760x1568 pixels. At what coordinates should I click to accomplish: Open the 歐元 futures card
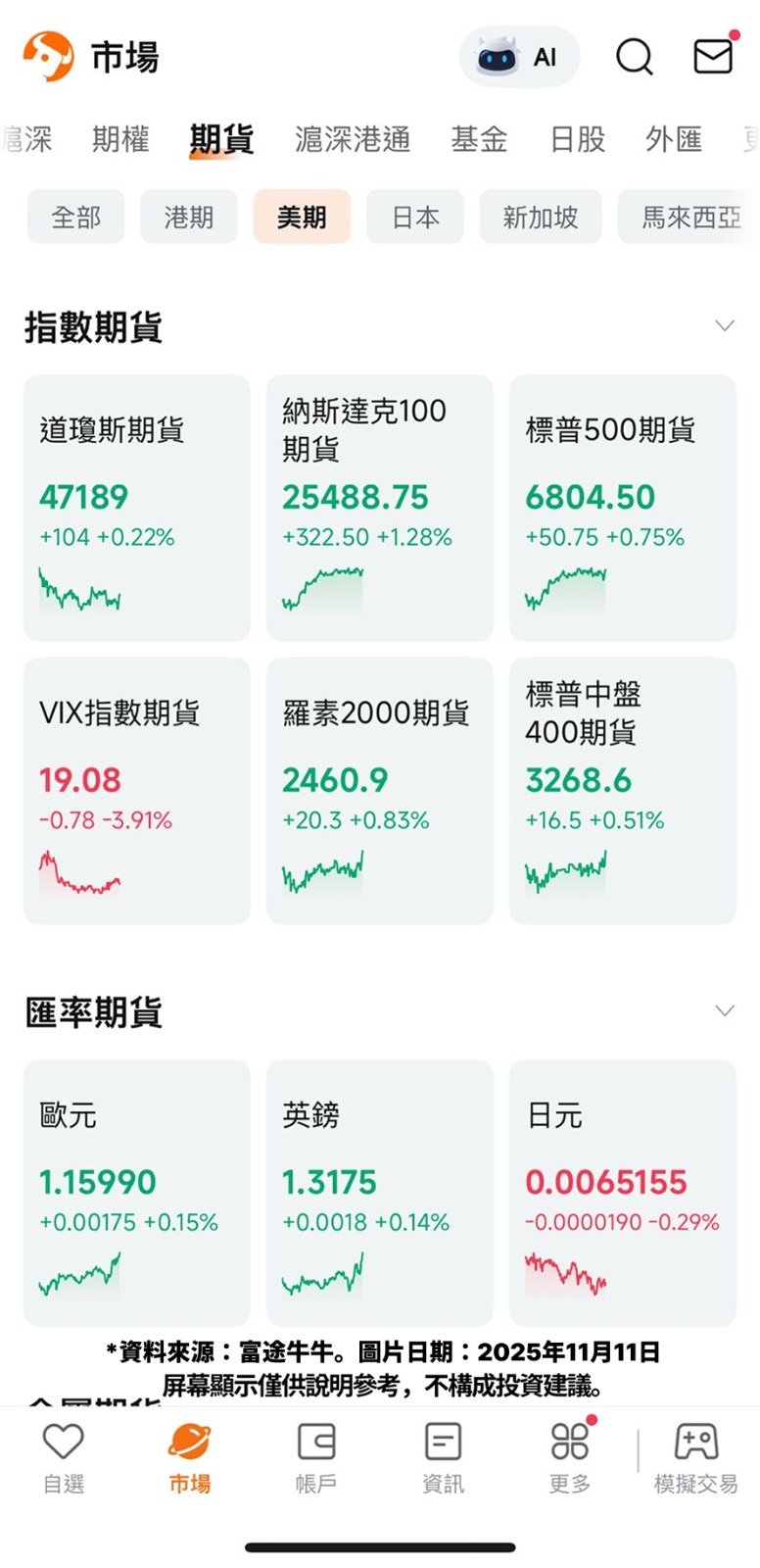click(137, 1193)
